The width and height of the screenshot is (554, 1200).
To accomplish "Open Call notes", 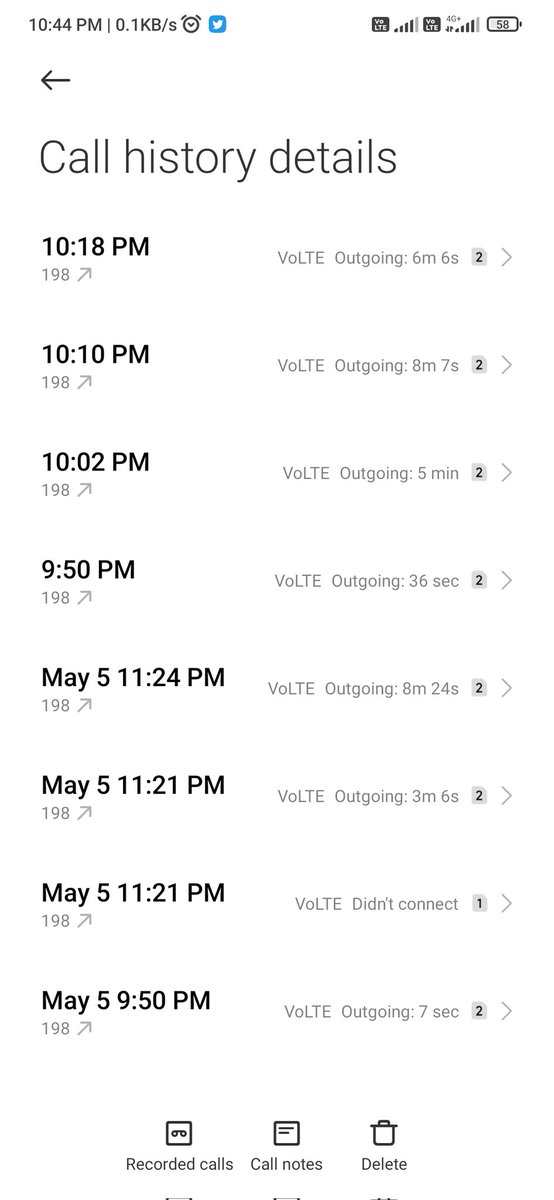I will point(286,1146).
